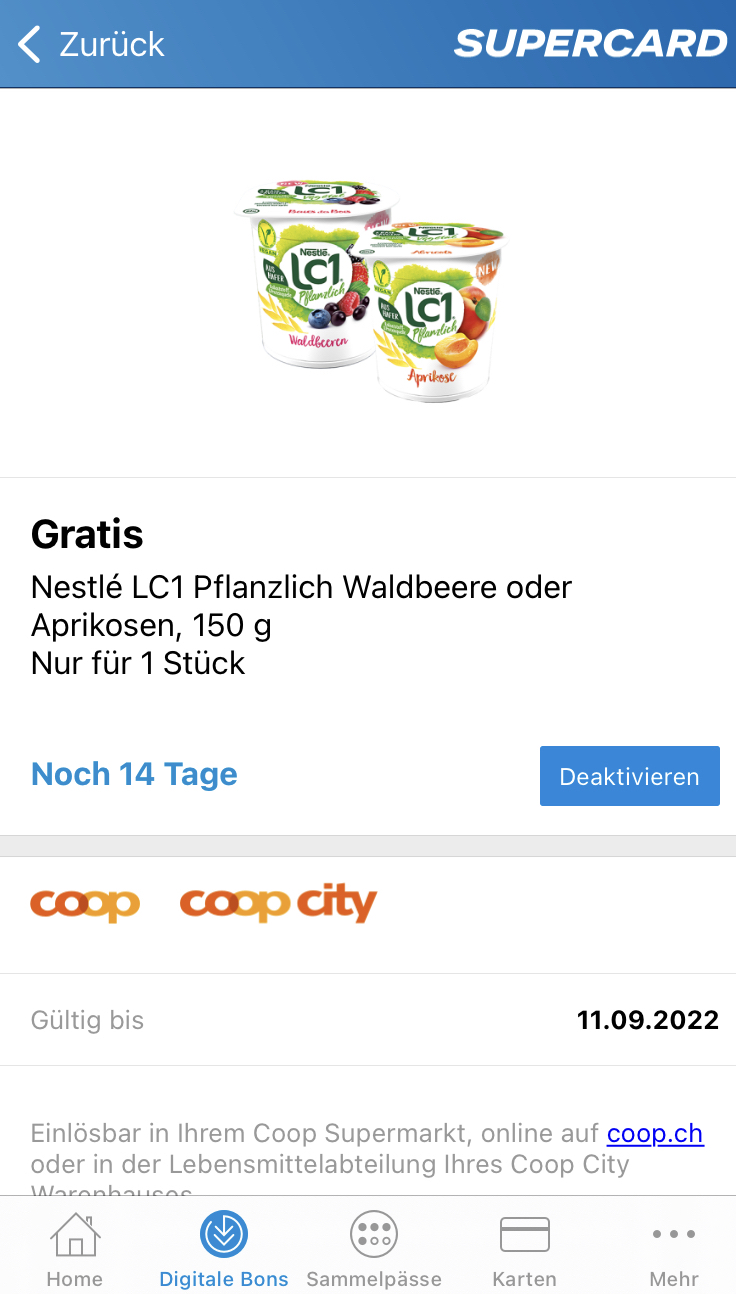Open the coop.ch link
This screenshot has width=736, height=1294.
655,1134
